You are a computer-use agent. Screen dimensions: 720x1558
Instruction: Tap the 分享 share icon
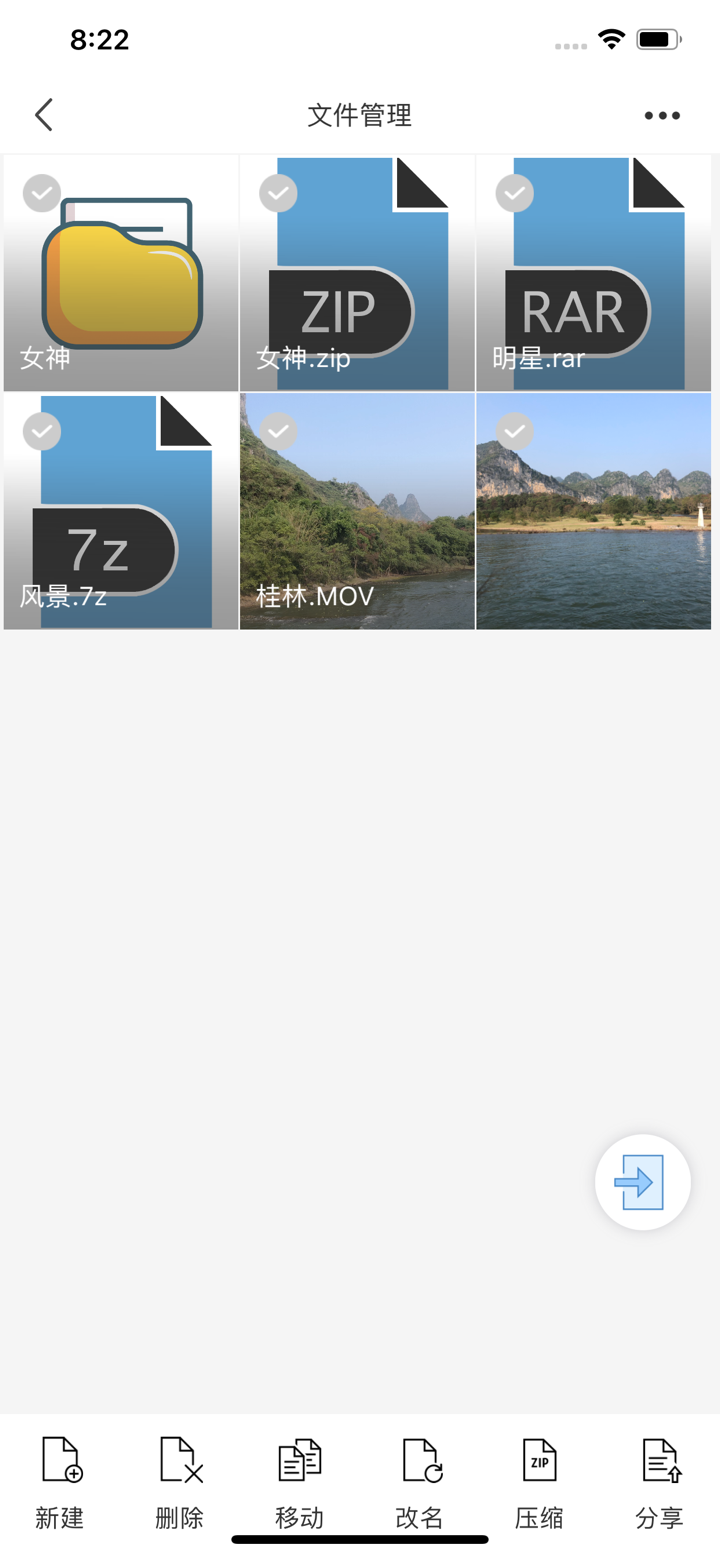pos(660,1479)
